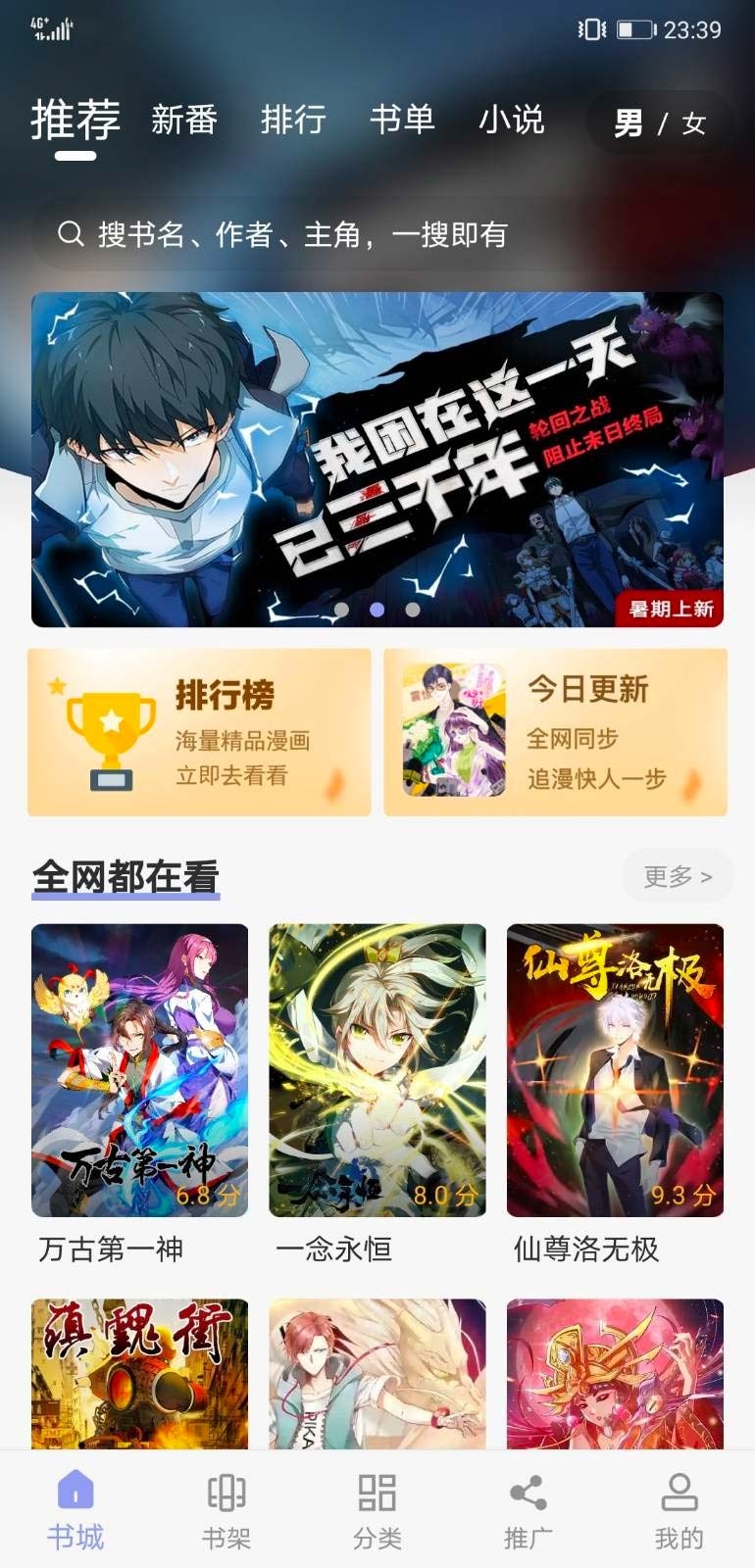Select 男 in the gender switcher

coord(628,121)
